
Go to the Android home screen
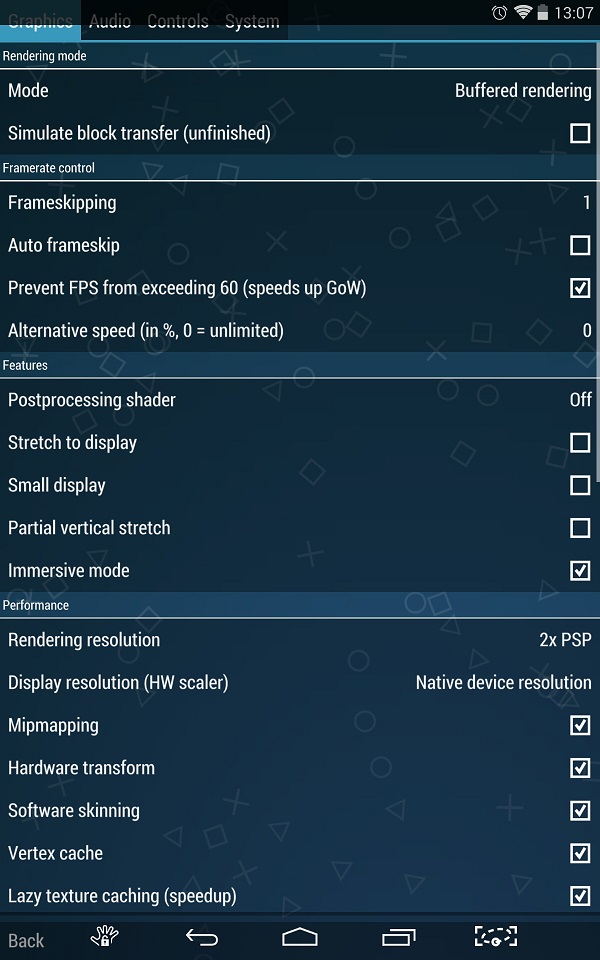299,937
